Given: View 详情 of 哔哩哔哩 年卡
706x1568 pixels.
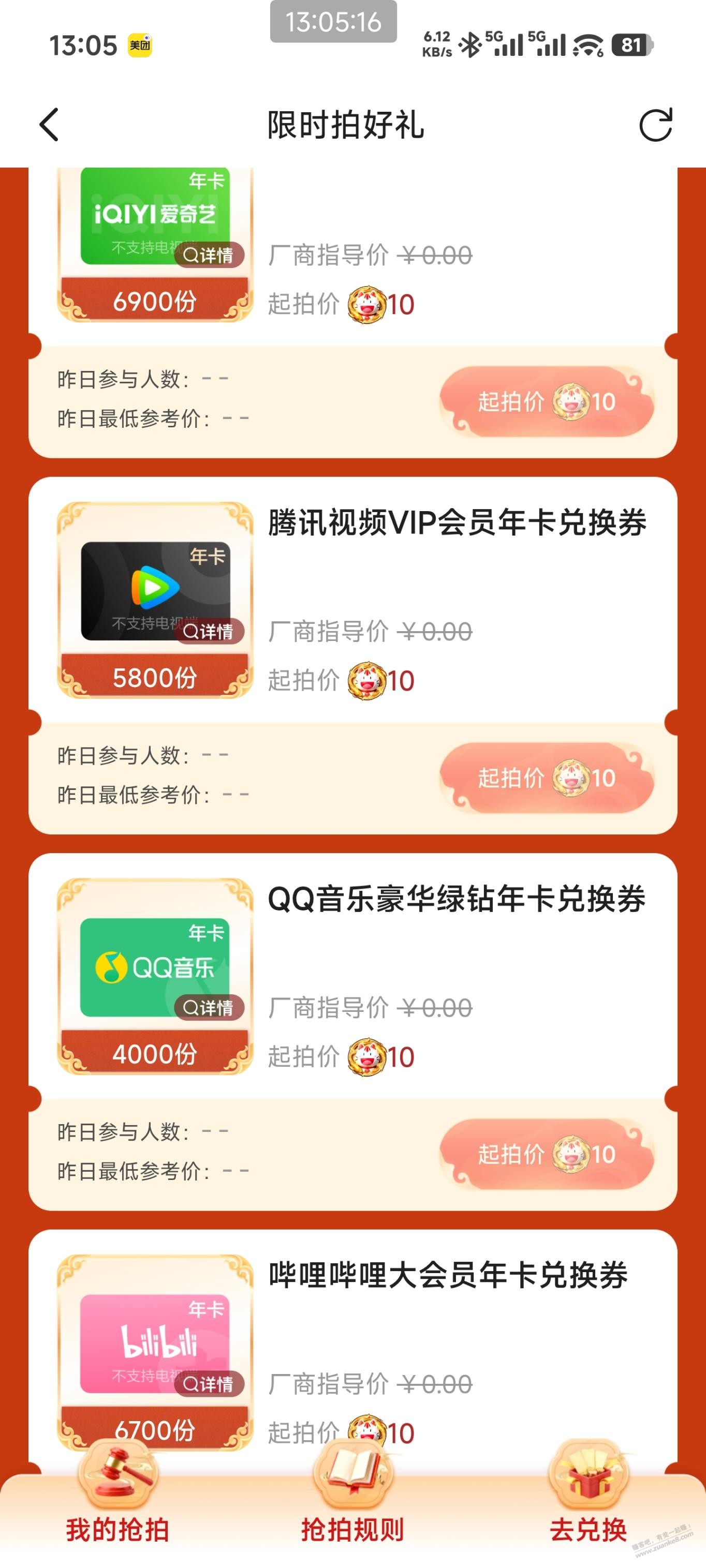Looking at the screenshot, I should [208, 1384].
